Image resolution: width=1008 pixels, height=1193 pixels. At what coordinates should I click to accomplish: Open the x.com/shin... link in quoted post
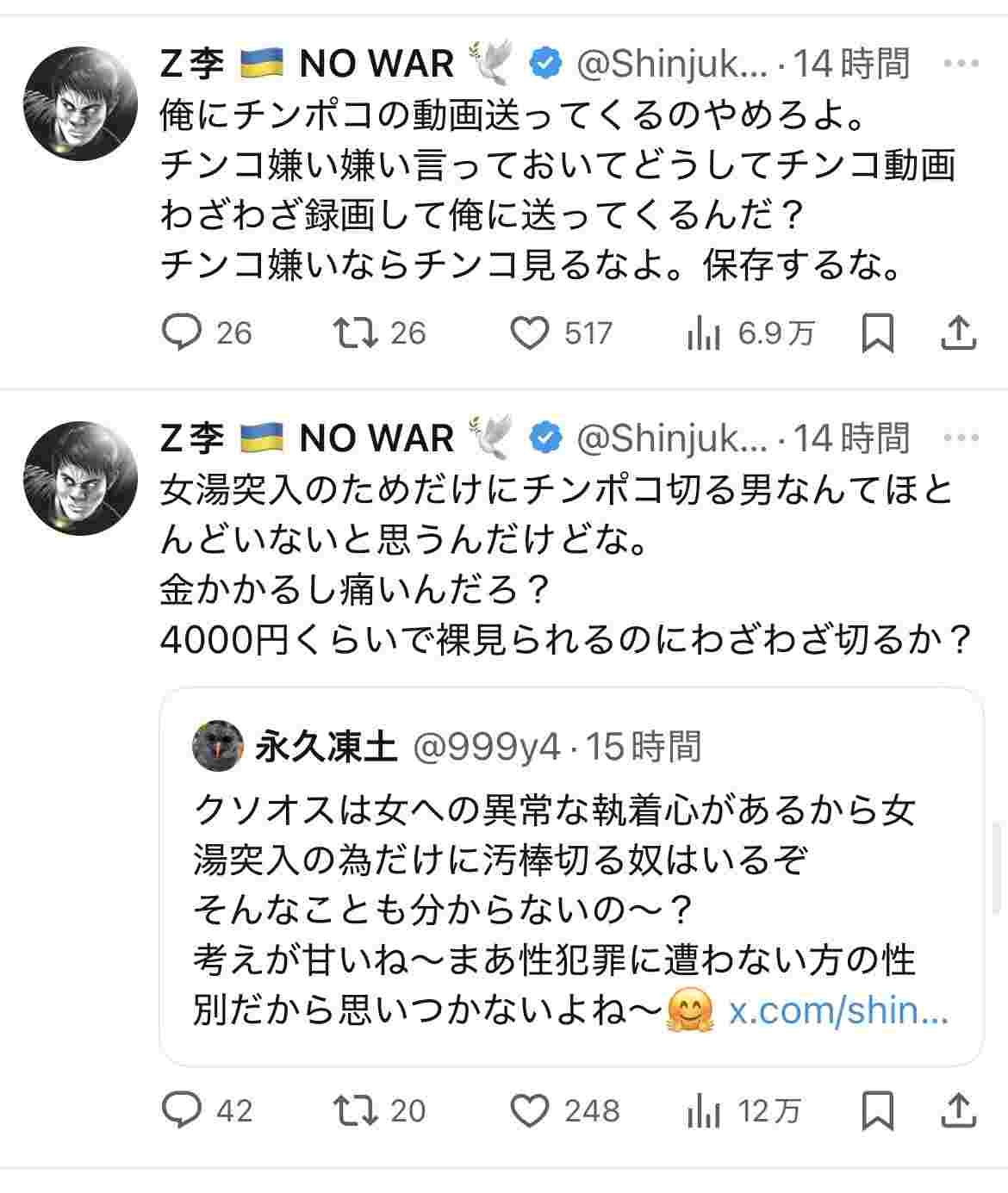(x=838, y=1010)
